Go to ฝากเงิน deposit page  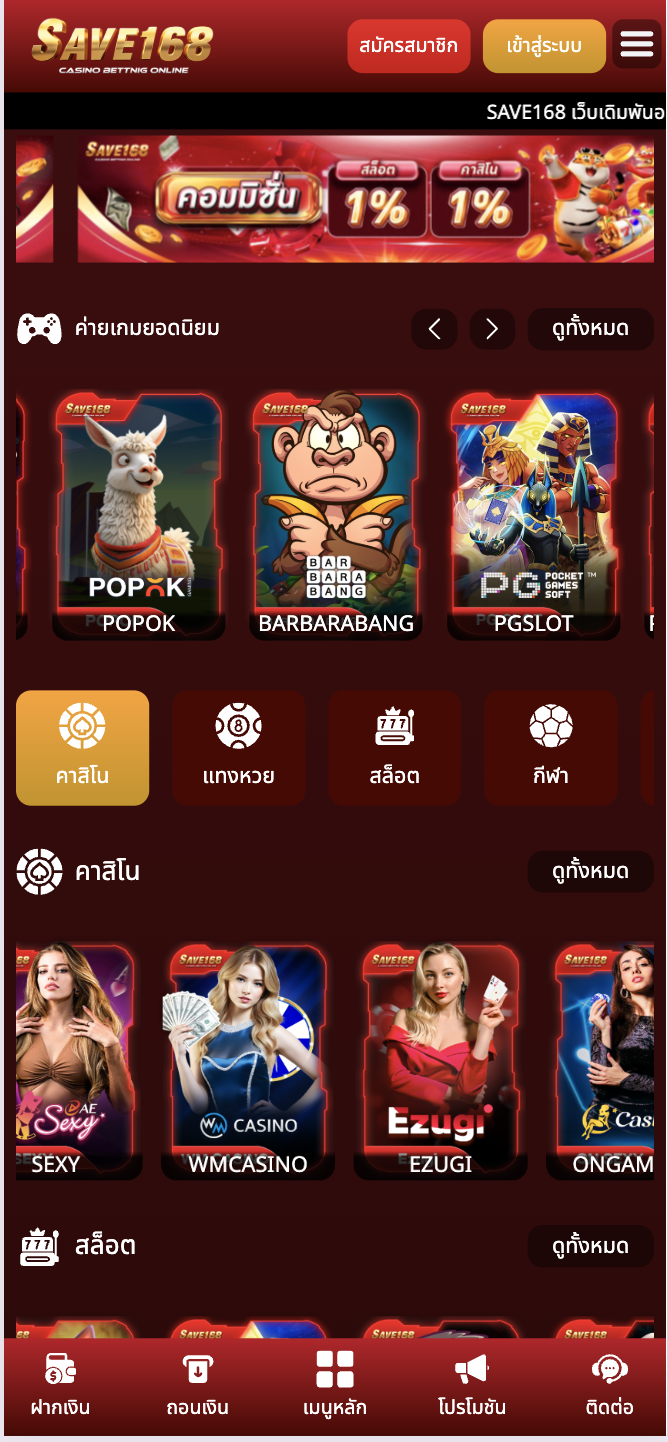coord(60,1385)
